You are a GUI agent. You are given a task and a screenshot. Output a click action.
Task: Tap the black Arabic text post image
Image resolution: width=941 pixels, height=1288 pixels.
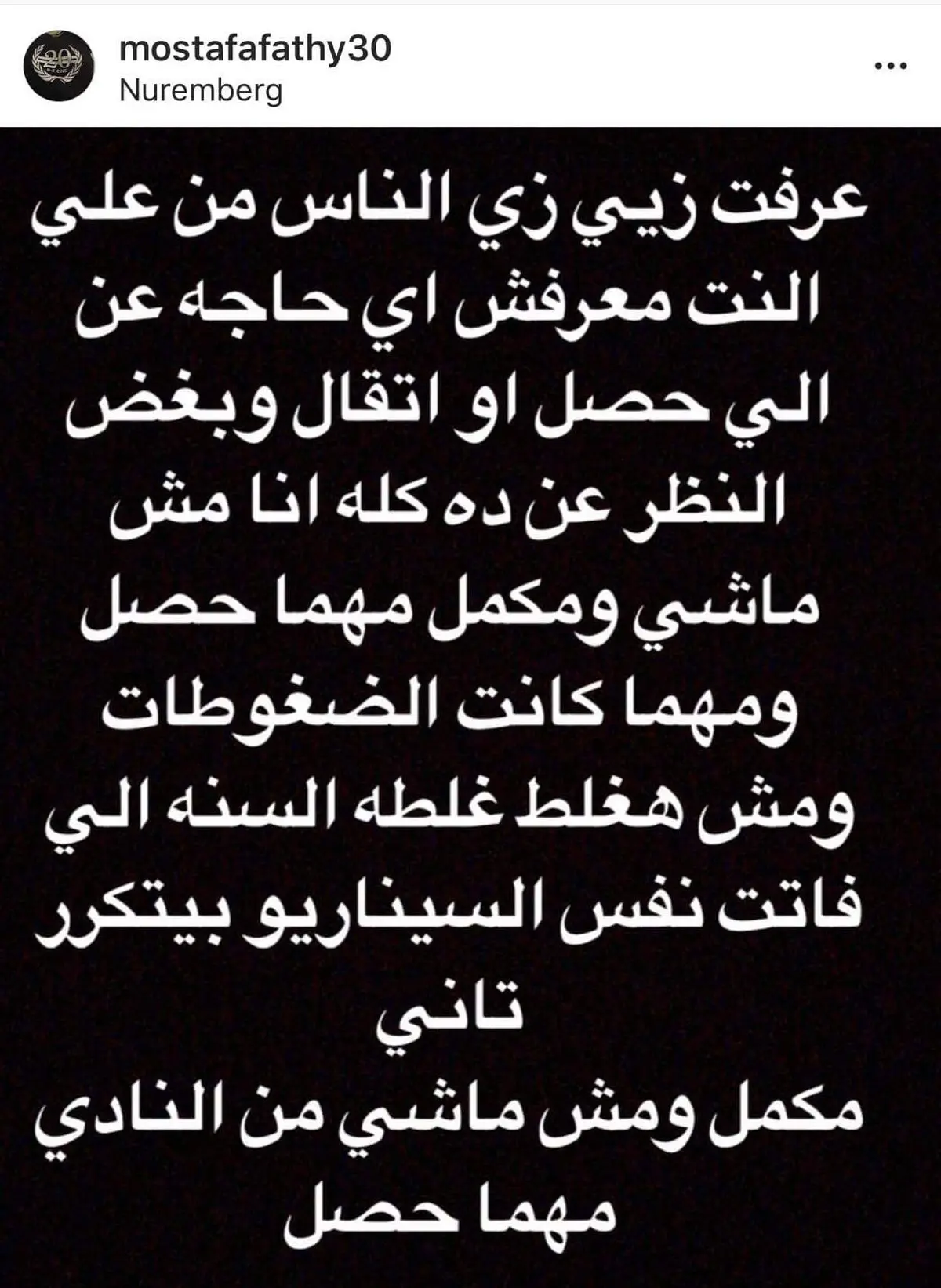coord(470,706)
